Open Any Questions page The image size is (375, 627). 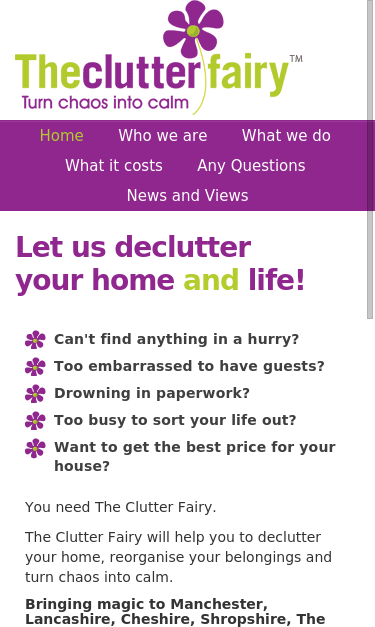(x=251, y=166)
